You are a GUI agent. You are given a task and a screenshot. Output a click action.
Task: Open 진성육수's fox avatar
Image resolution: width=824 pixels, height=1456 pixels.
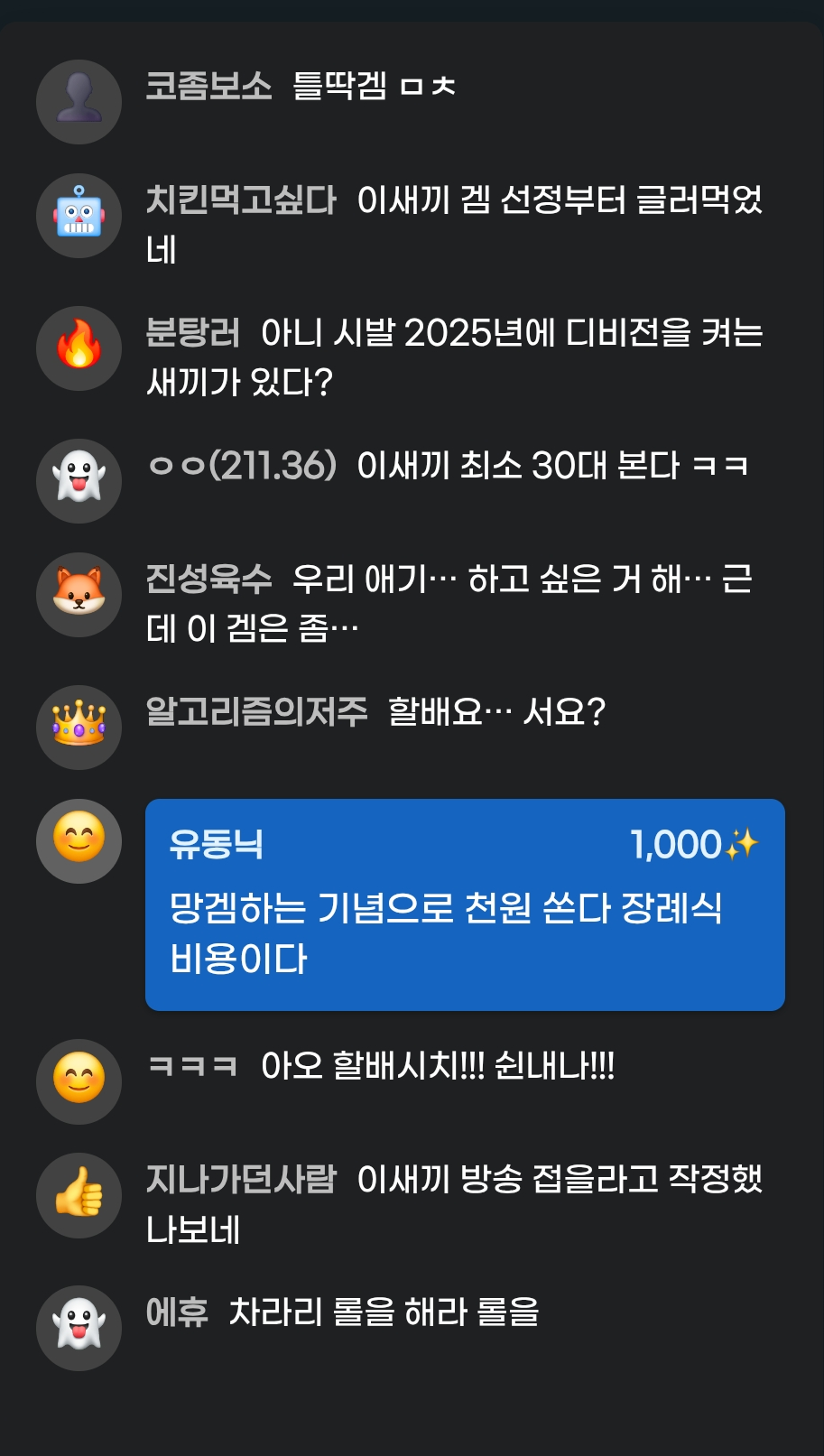(x=79, y=594)
